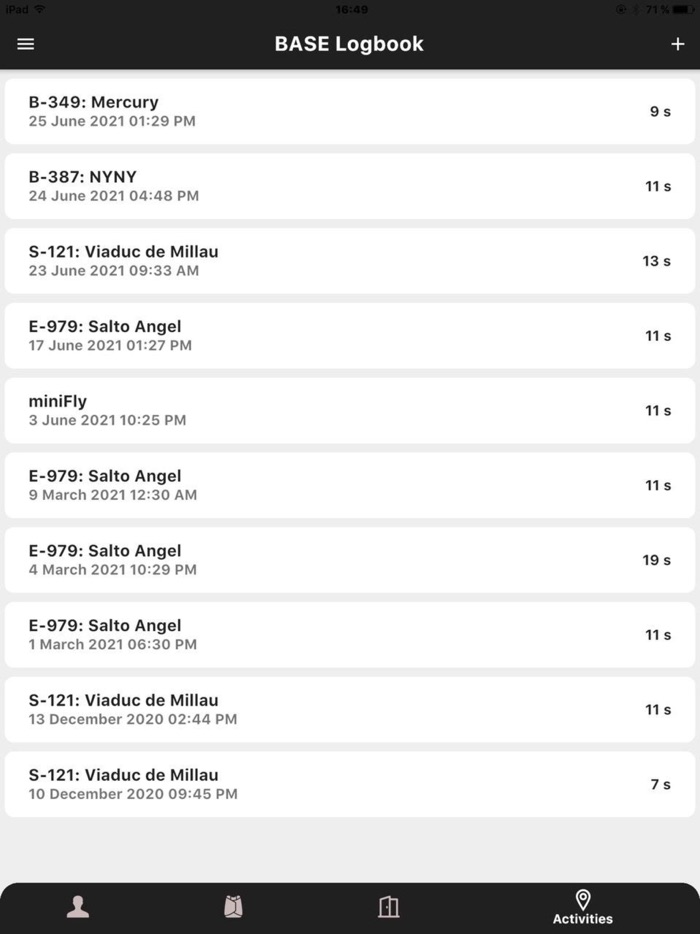Open the 17 June 2021 Salto Angel jump
Image resolution: width=700 pixels, height=934 pixels.
click(349, 336)
